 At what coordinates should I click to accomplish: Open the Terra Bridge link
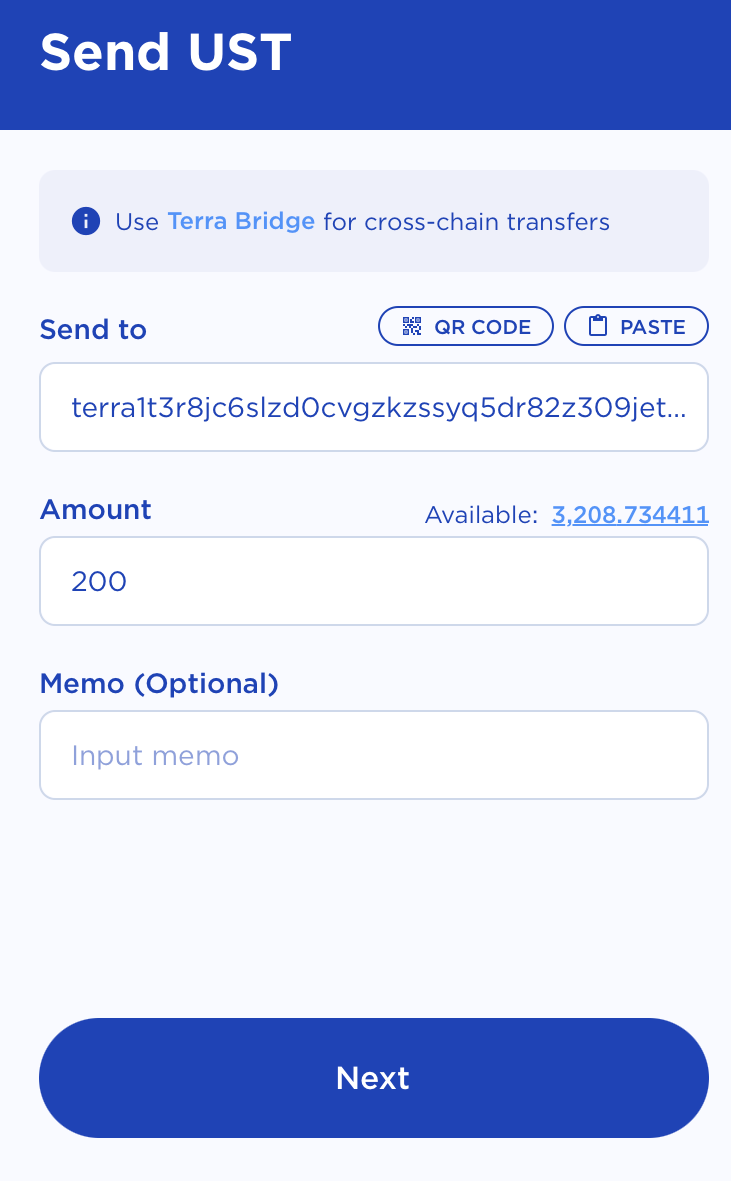(x=240, y=221)
